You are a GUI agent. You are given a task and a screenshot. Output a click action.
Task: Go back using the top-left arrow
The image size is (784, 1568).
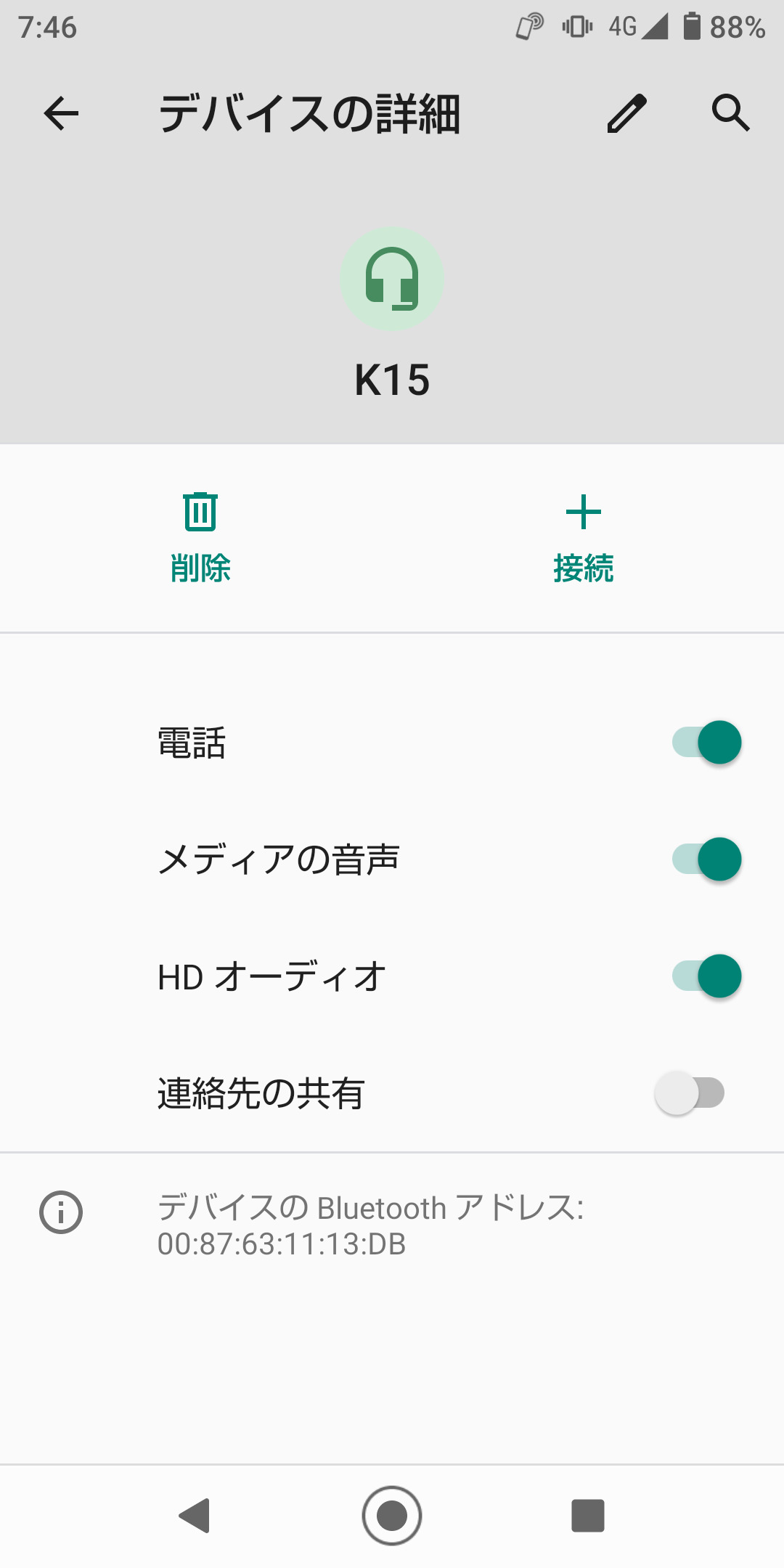click(x=61, y=114)
